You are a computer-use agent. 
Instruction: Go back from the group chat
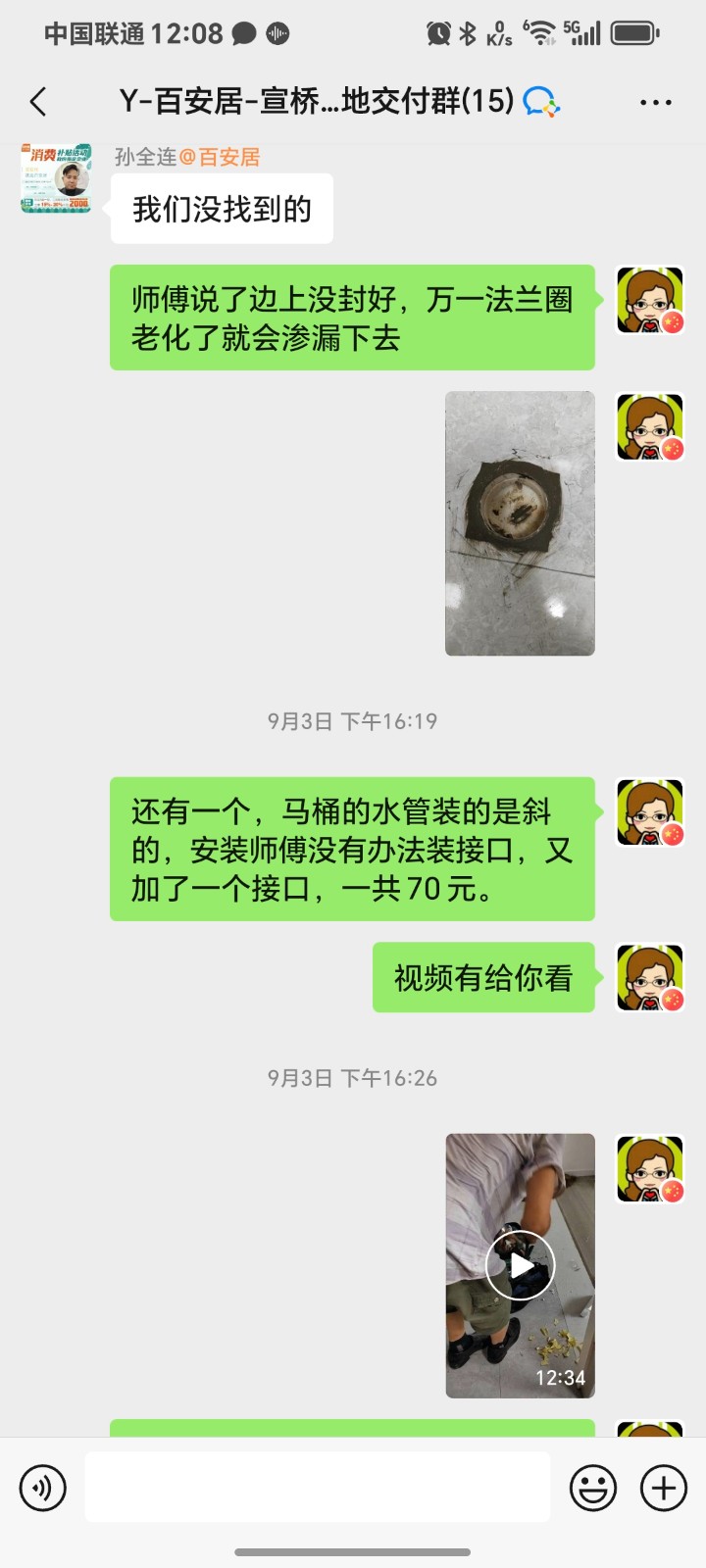(x=38, y=101)
